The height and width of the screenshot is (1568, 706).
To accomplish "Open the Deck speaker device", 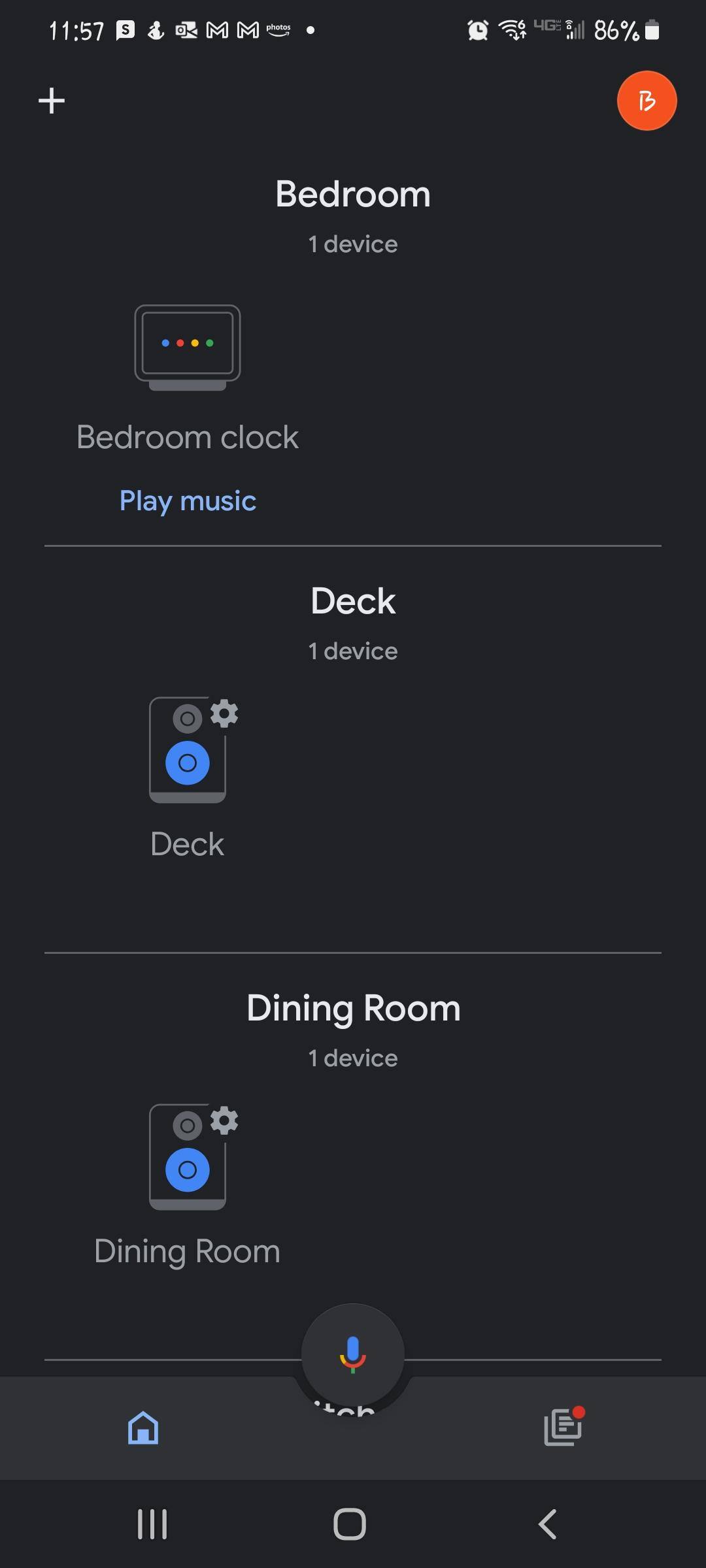I will click(188, 750).
